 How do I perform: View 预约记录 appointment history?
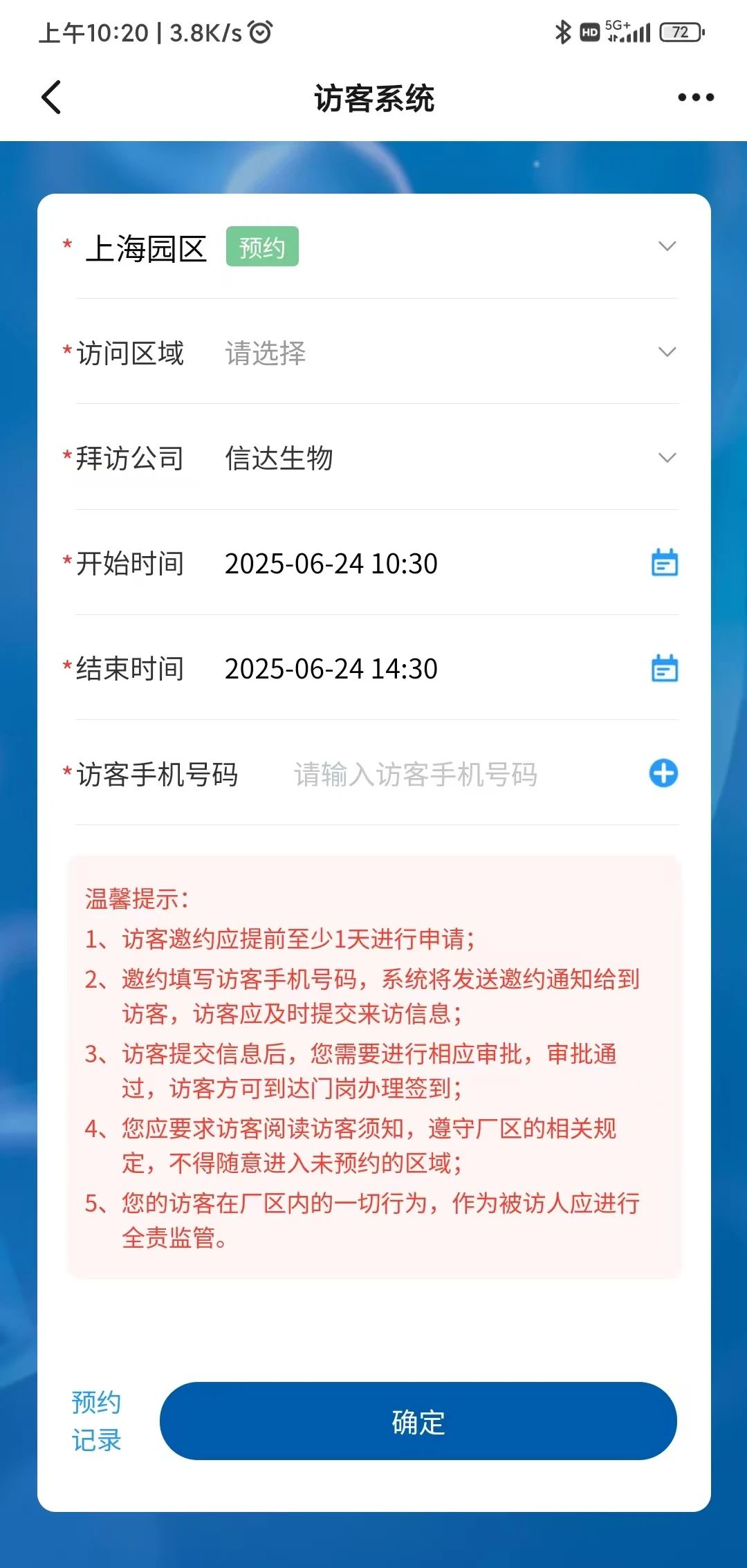click(x=96, y=1421)
